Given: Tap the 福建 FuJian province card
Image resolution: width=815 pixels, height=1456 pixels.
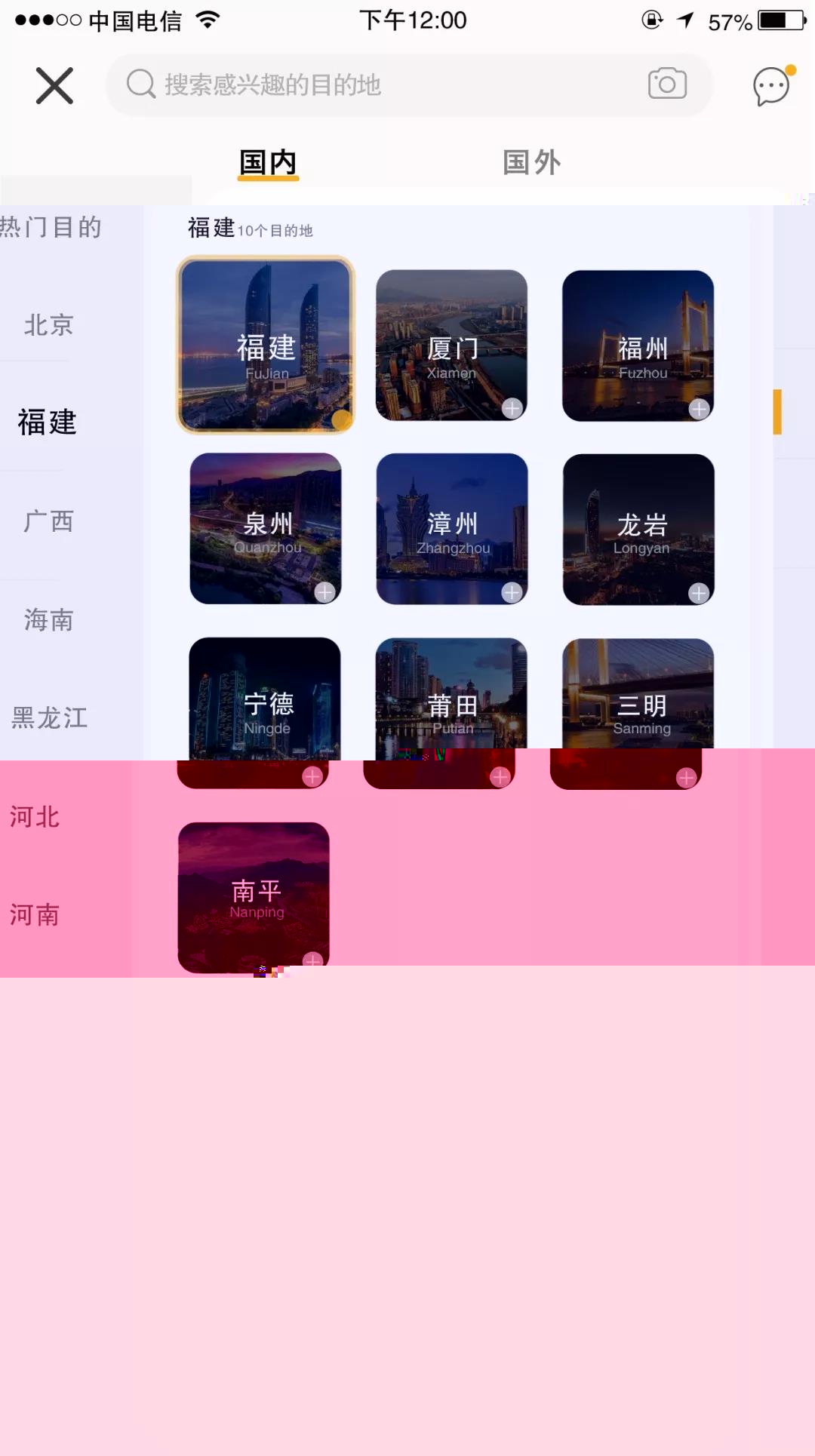Looking at the screenshot, I should [x=266, y=345].
